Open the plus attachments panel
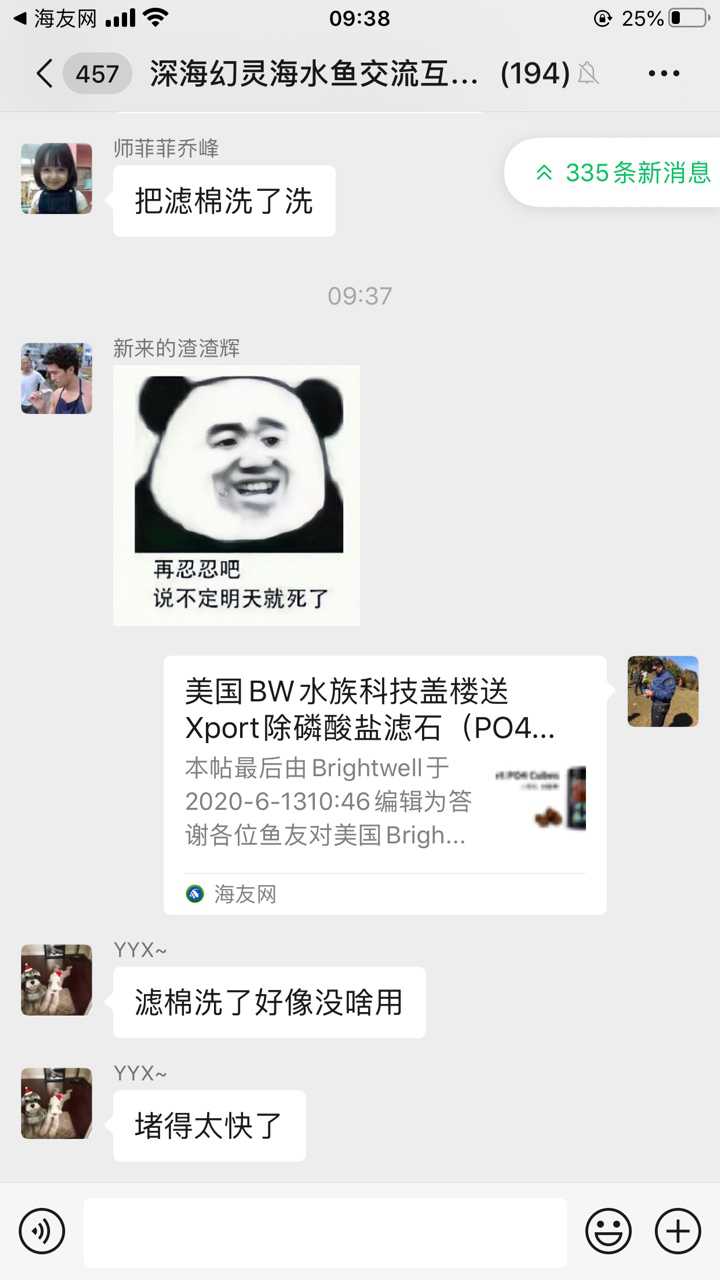The height and width of the screenshot is (1280, 720). click(678, 1231)
